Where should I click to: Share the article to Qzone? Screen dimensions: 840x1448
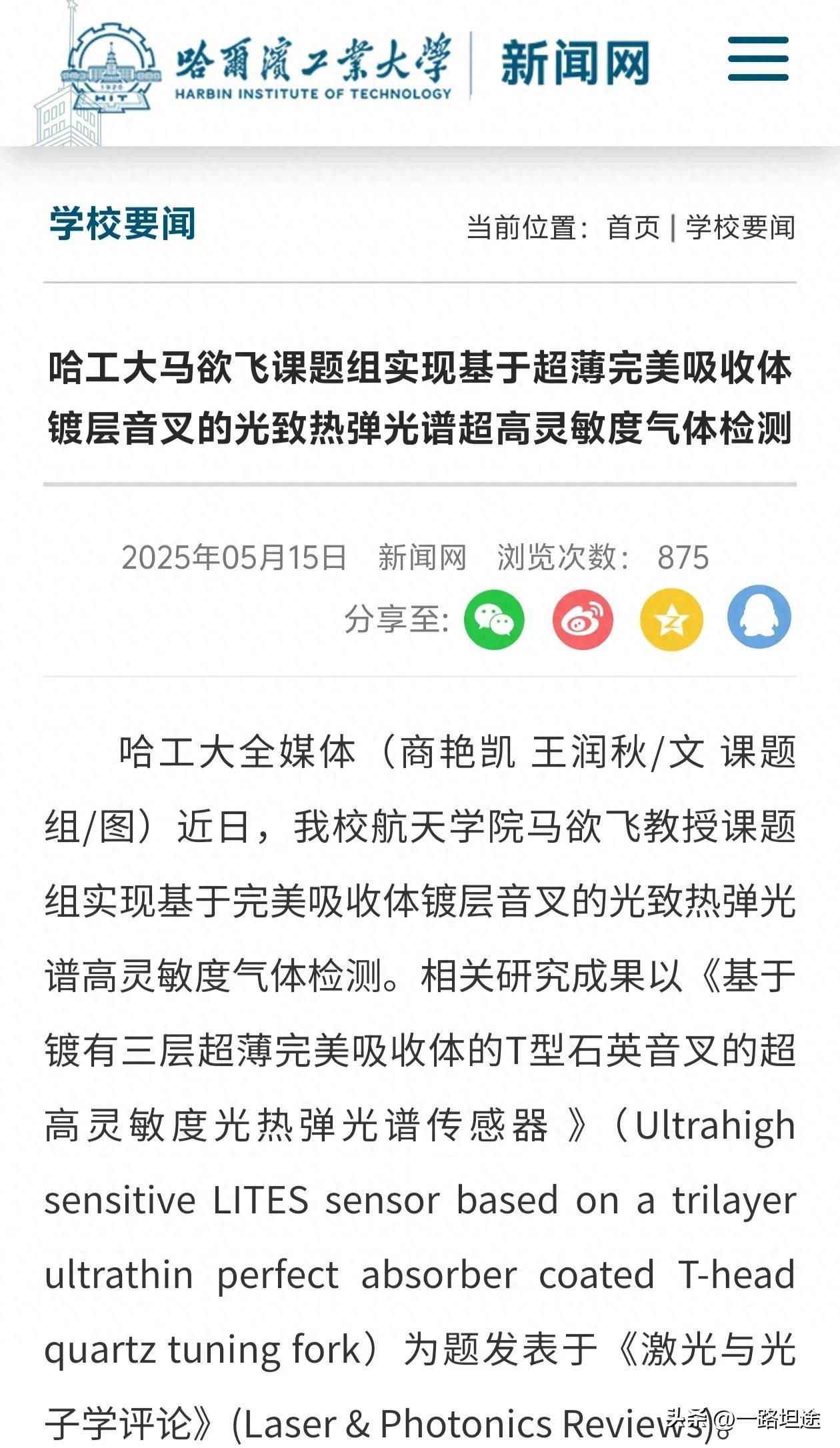[x=671, y=619]
